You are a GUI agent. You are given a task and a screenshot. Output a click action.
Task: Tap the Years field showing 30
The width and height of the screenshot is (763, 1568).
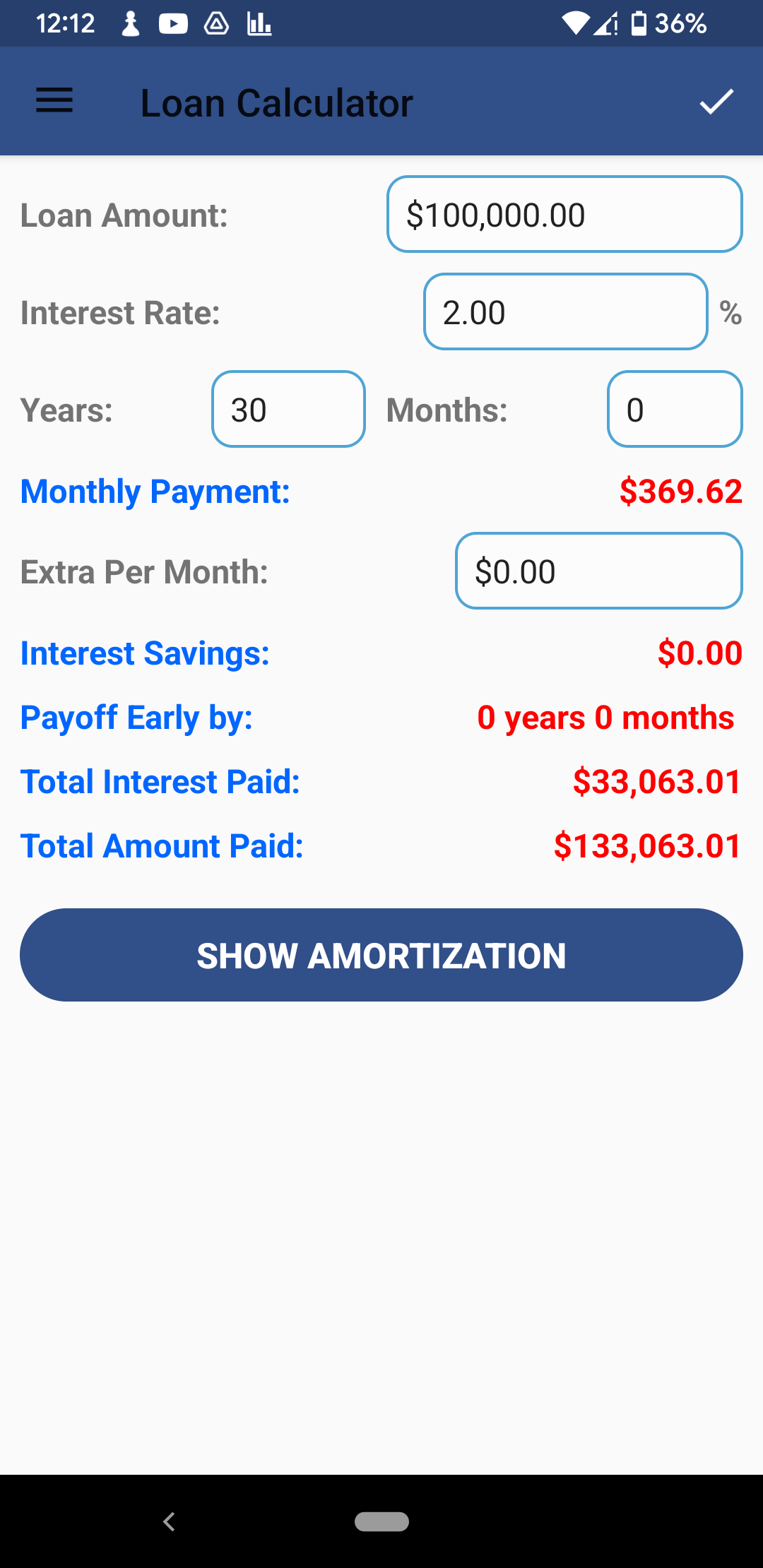tap(288, 410)
